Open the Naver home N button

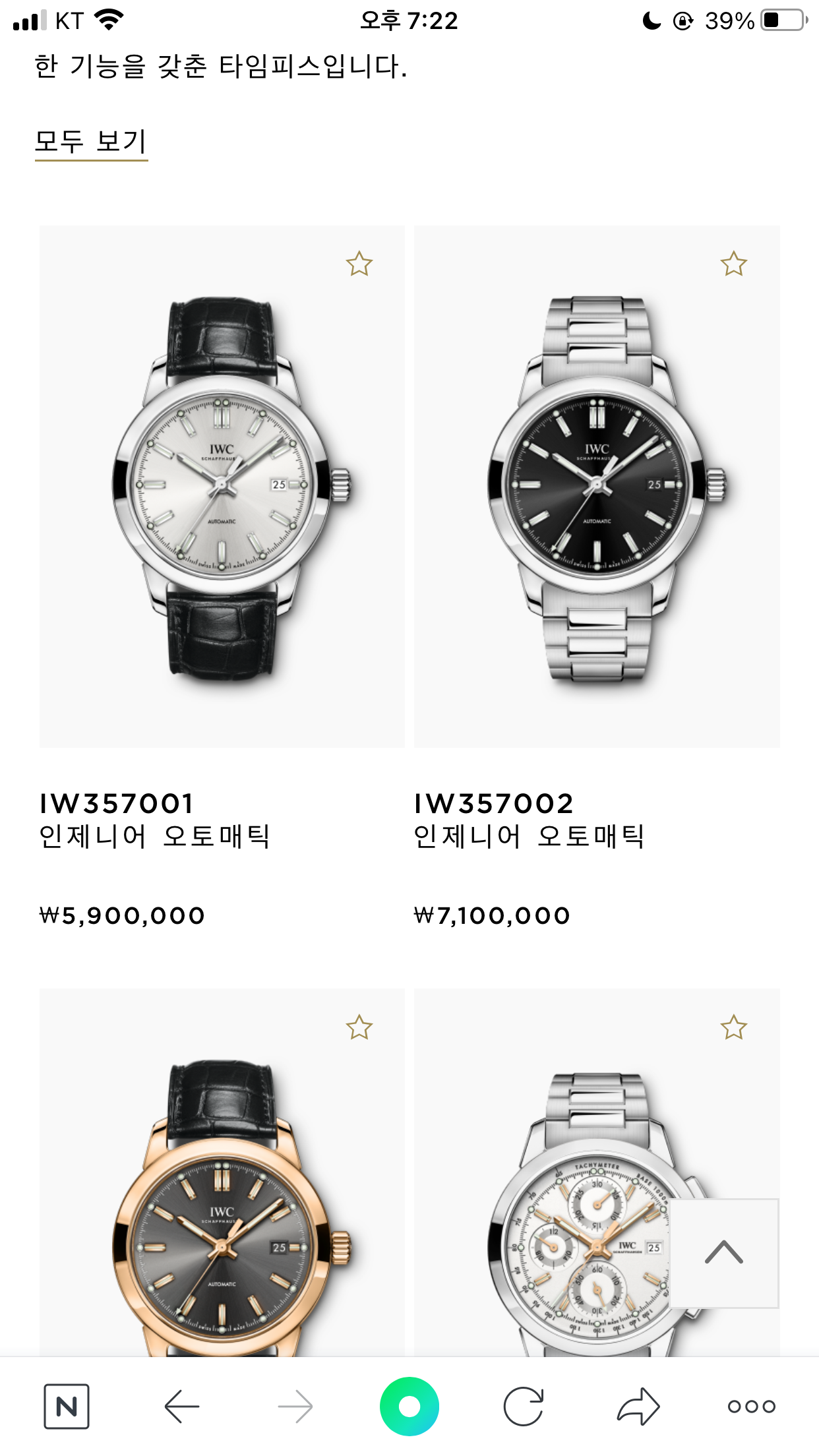point(67,1407)
